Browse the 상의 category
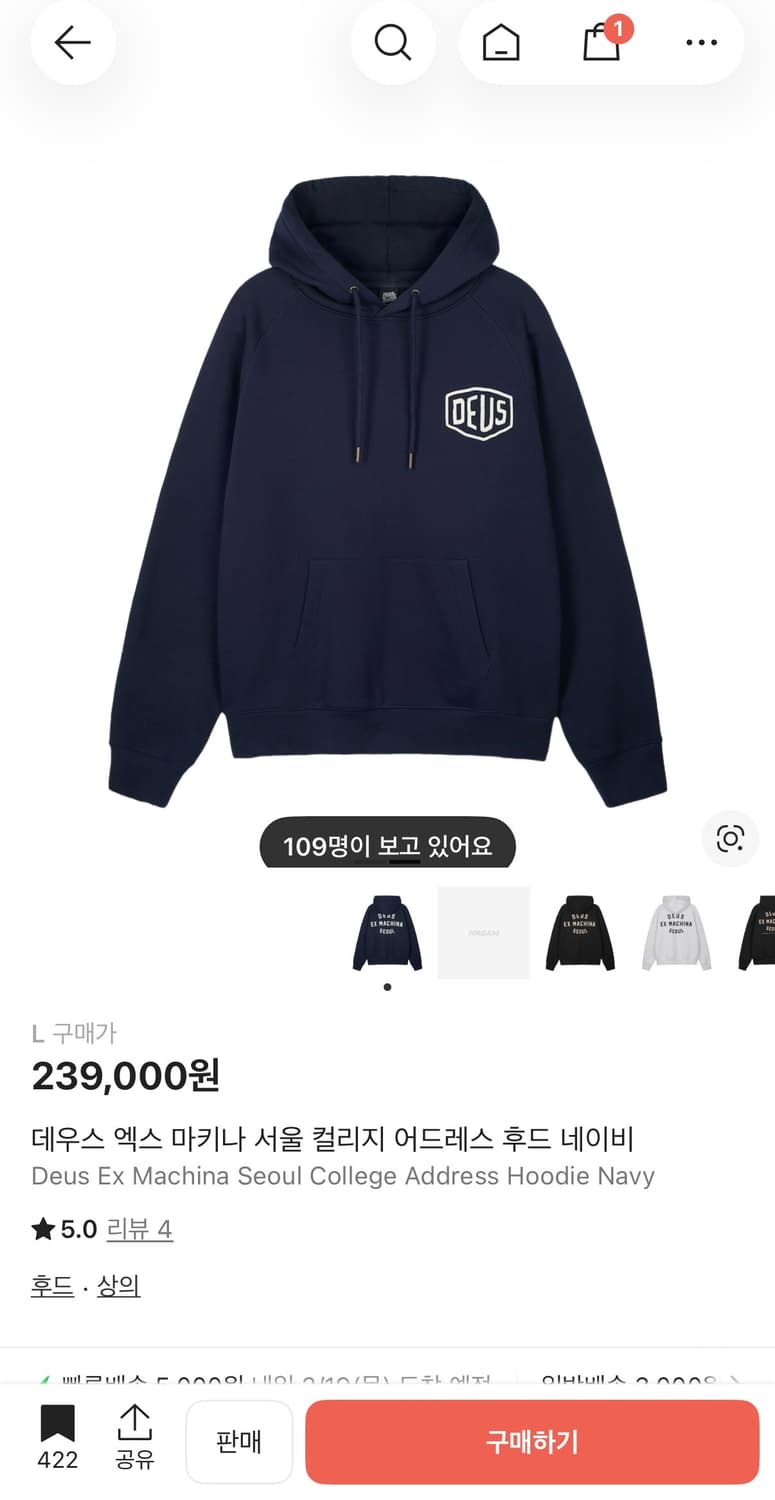 point(119,1287)
